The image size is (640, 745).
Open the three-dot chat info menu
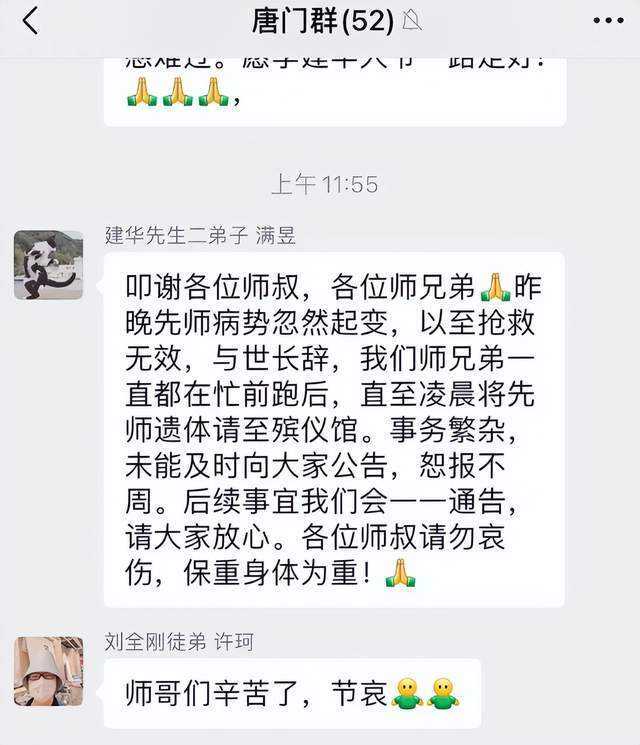coord(607,20)
